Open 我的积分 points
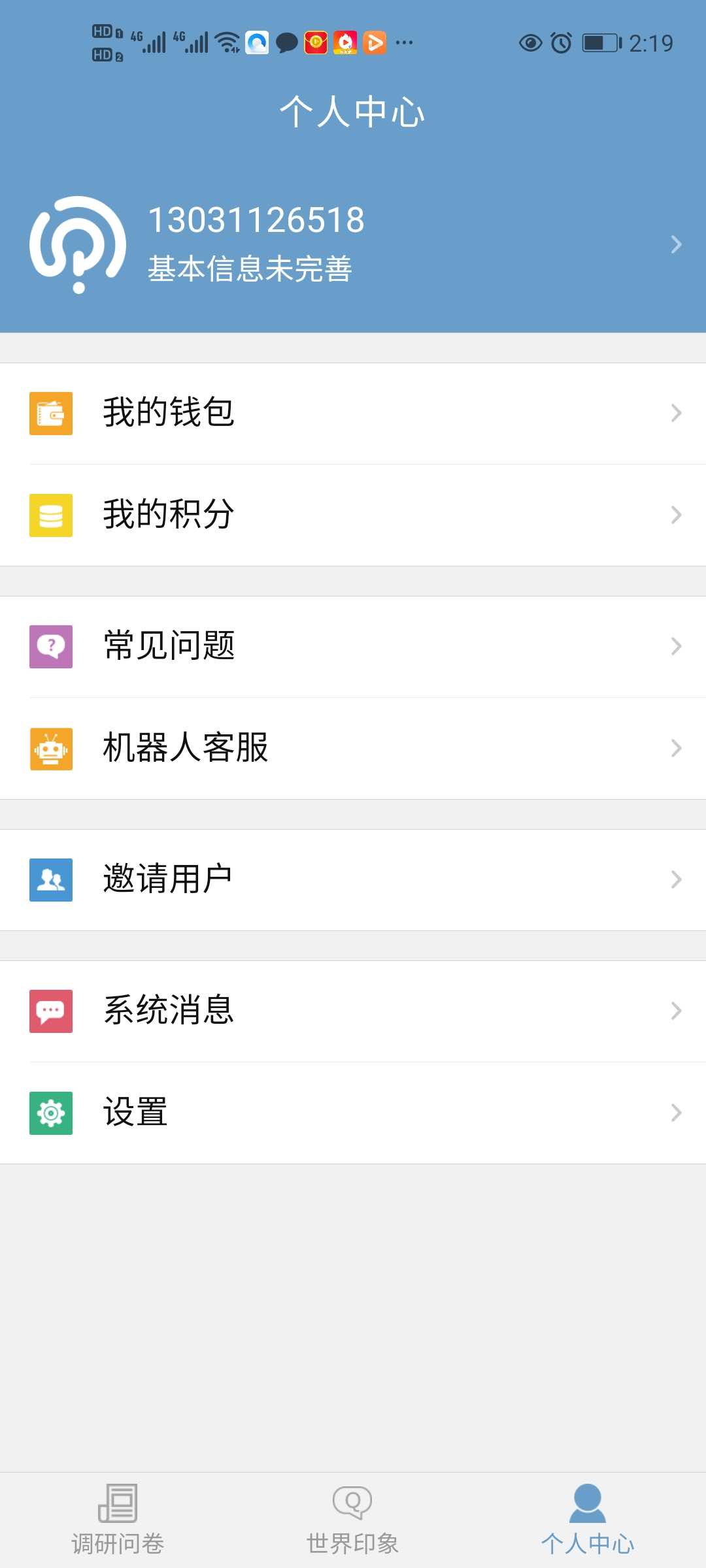Image resolution: width=706 pixels, height=1568 pixels. pos(353,515)
